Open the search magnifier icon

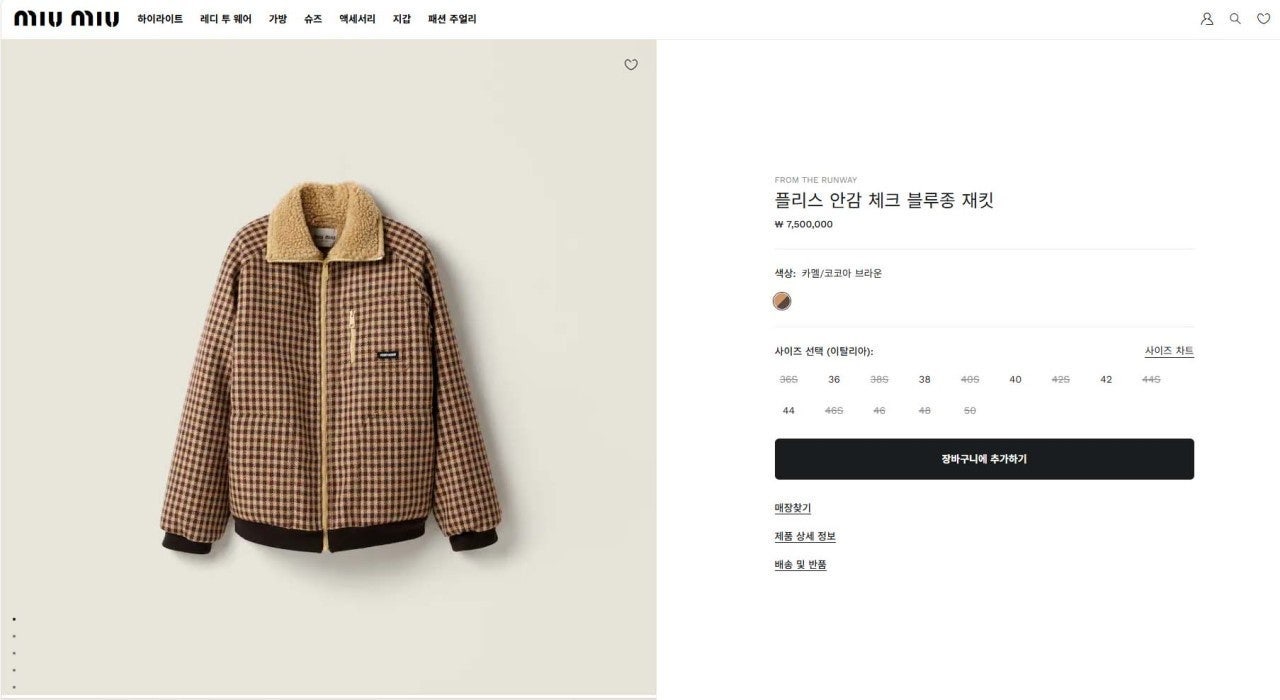[x=1235, y=19]
